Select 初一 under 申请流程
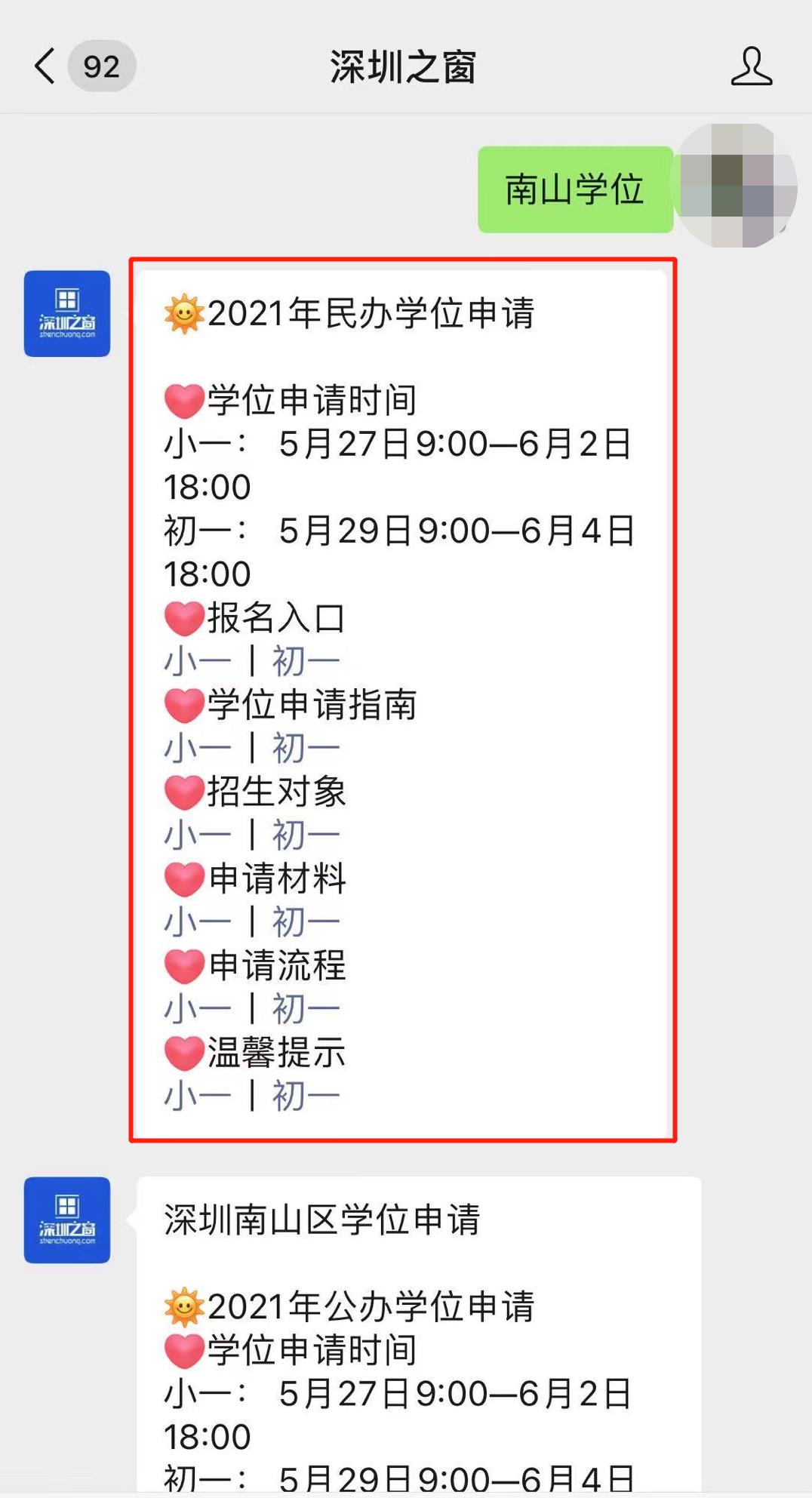Image resolution: width=812 pixels, height=1498 pixels. pos(306,1009)
